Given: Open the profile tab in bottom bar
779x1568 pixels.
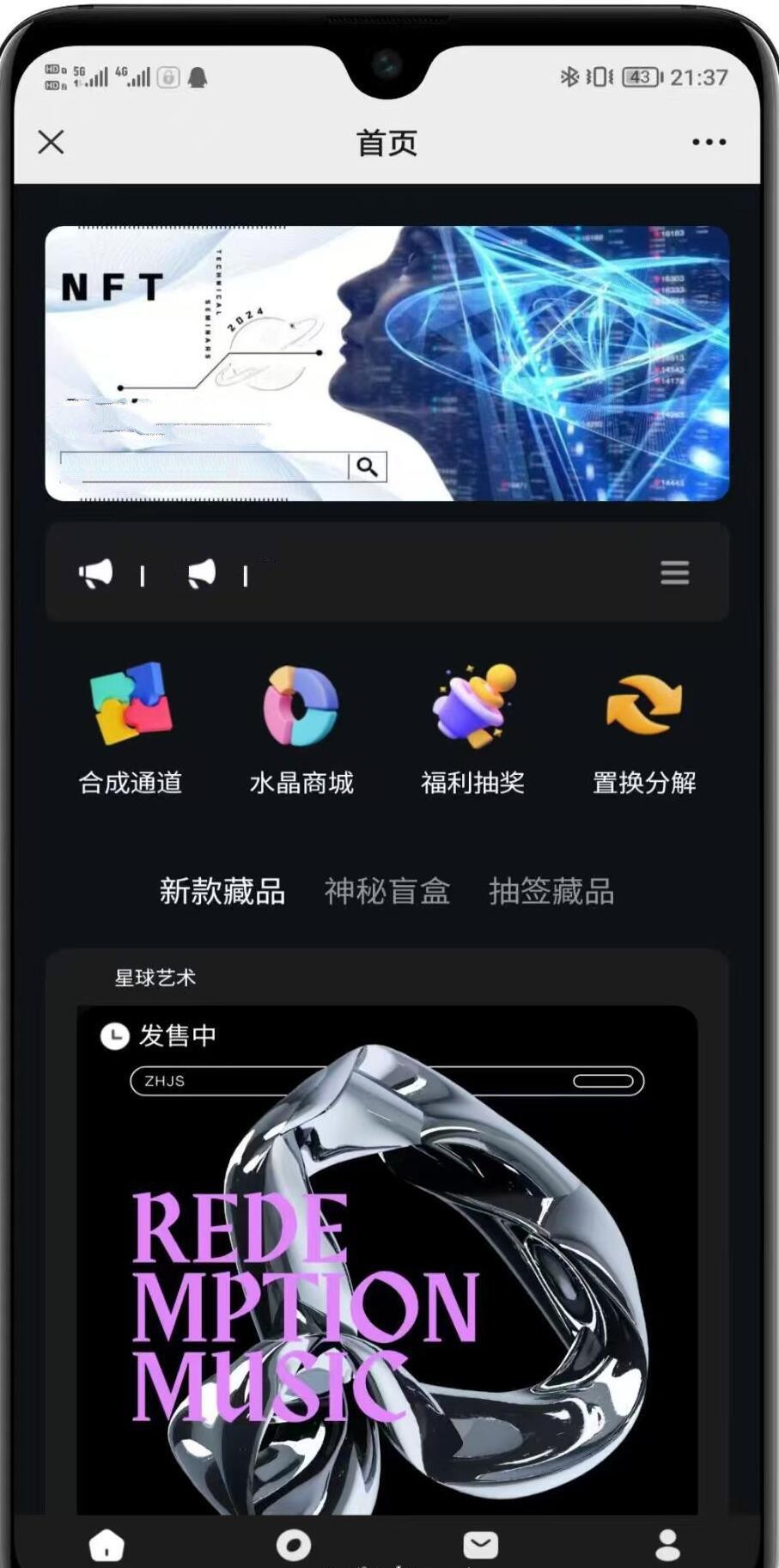Looking at the screenshot, I should tap(667, 1546).
